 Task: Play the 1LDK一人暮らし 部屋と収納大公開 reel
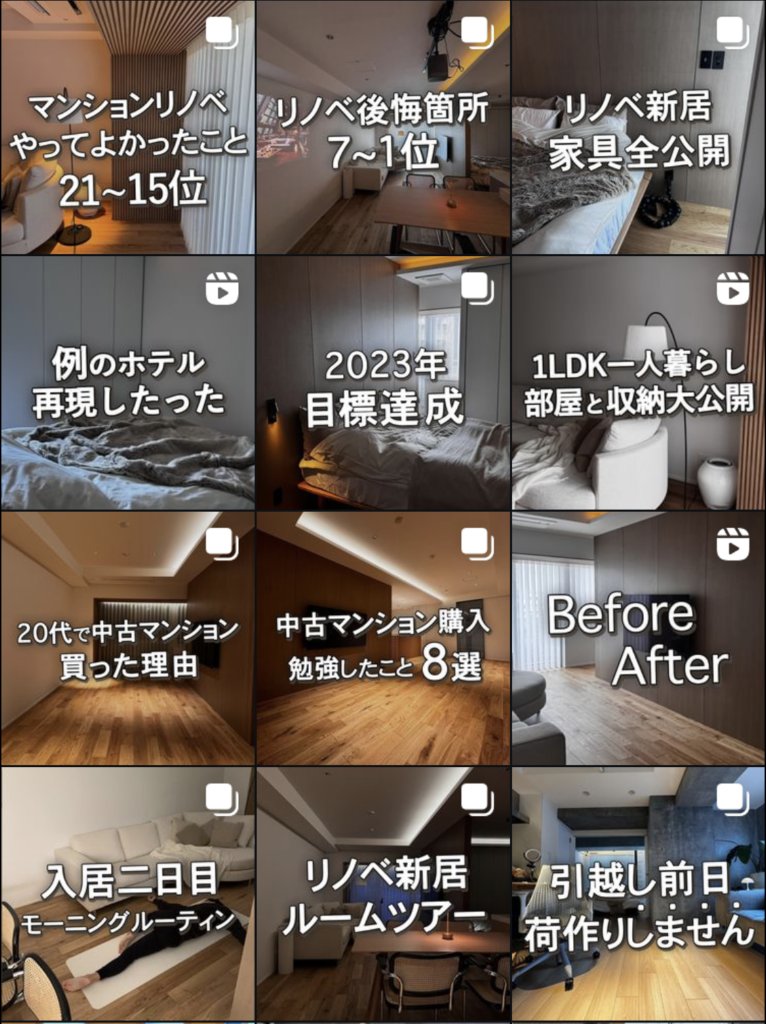(x=638, y=383)
